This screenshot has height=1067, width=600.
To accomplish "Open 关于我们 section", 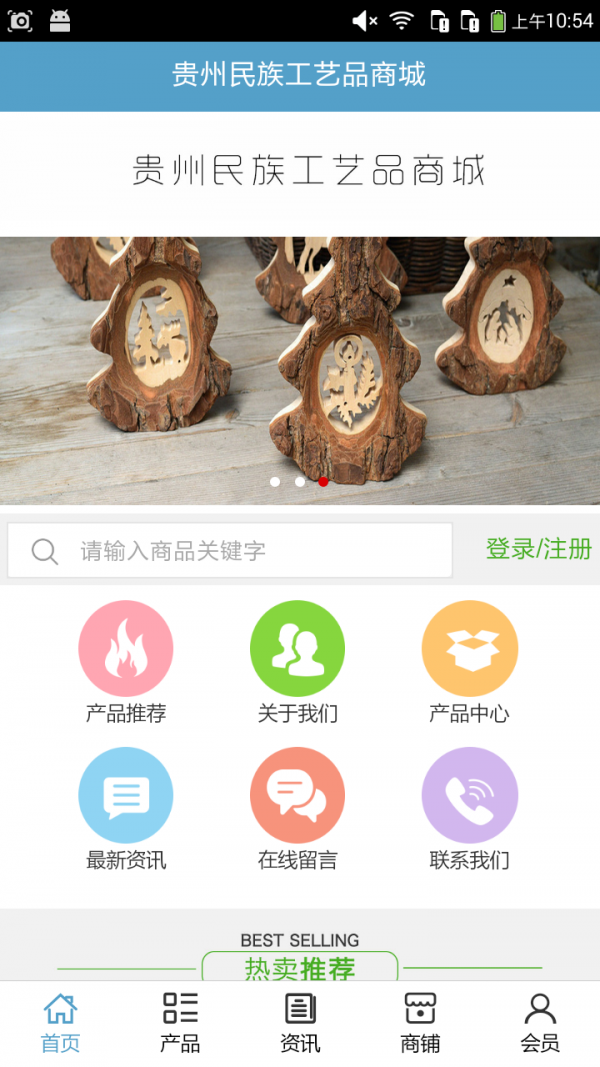I will [298, 649].
